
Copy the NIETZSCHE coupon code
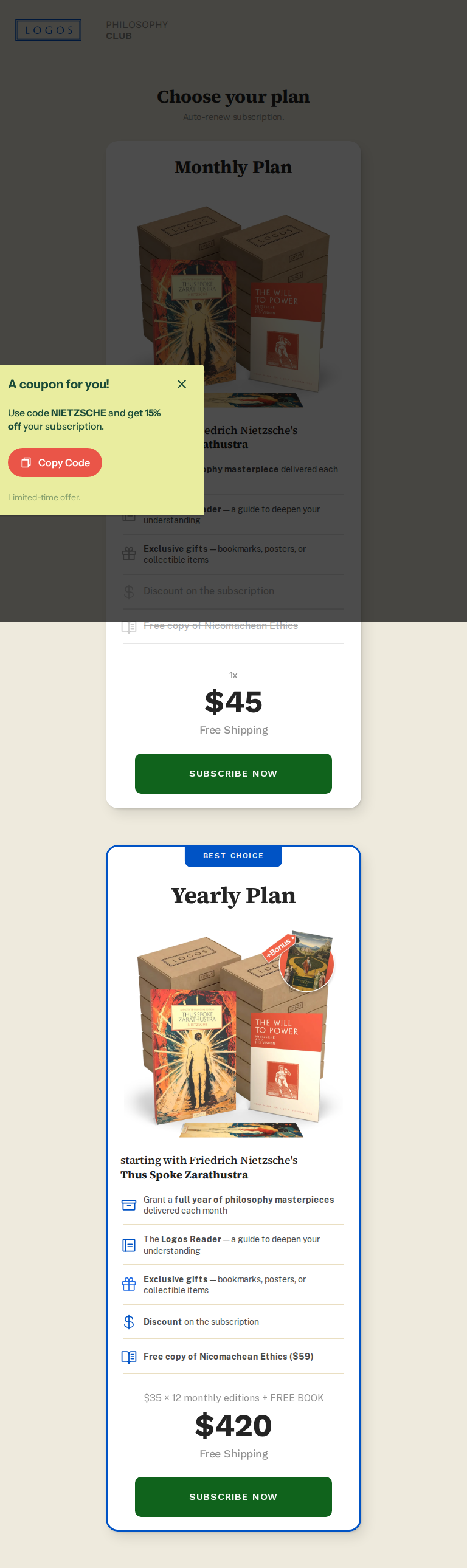click(55, 462)
